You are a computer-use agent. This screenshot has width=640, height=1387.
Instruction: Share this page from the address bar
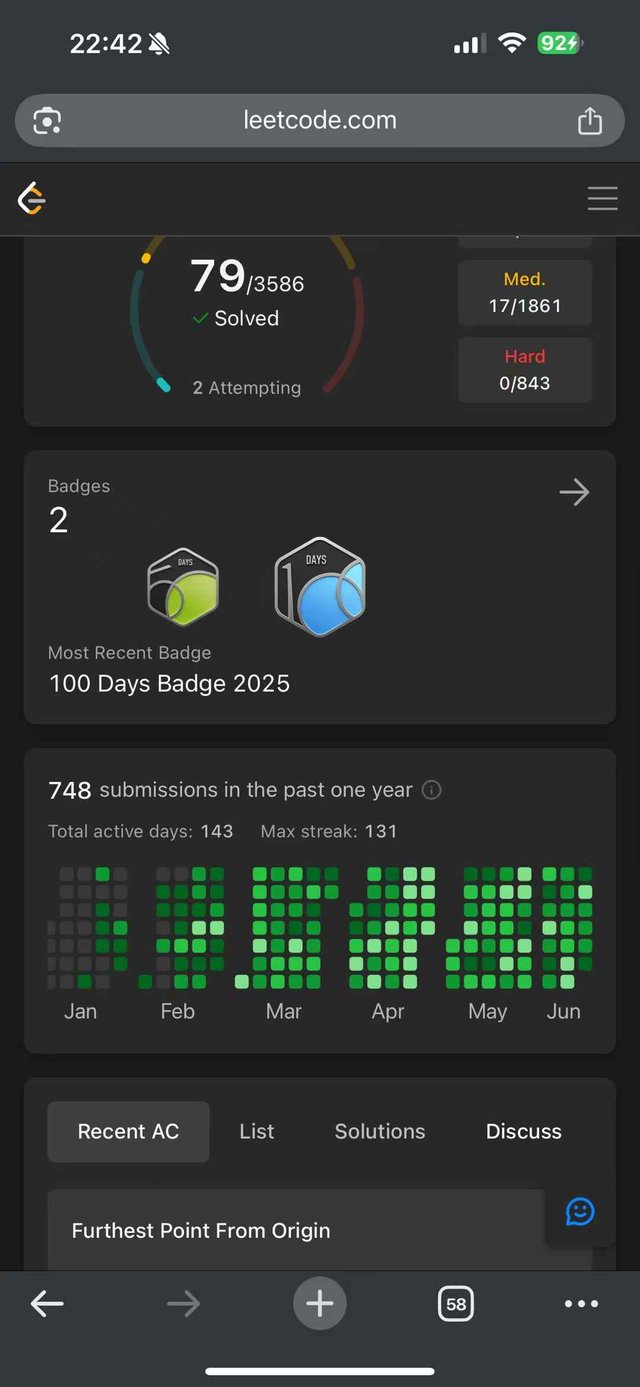click(x=590, y=121)
